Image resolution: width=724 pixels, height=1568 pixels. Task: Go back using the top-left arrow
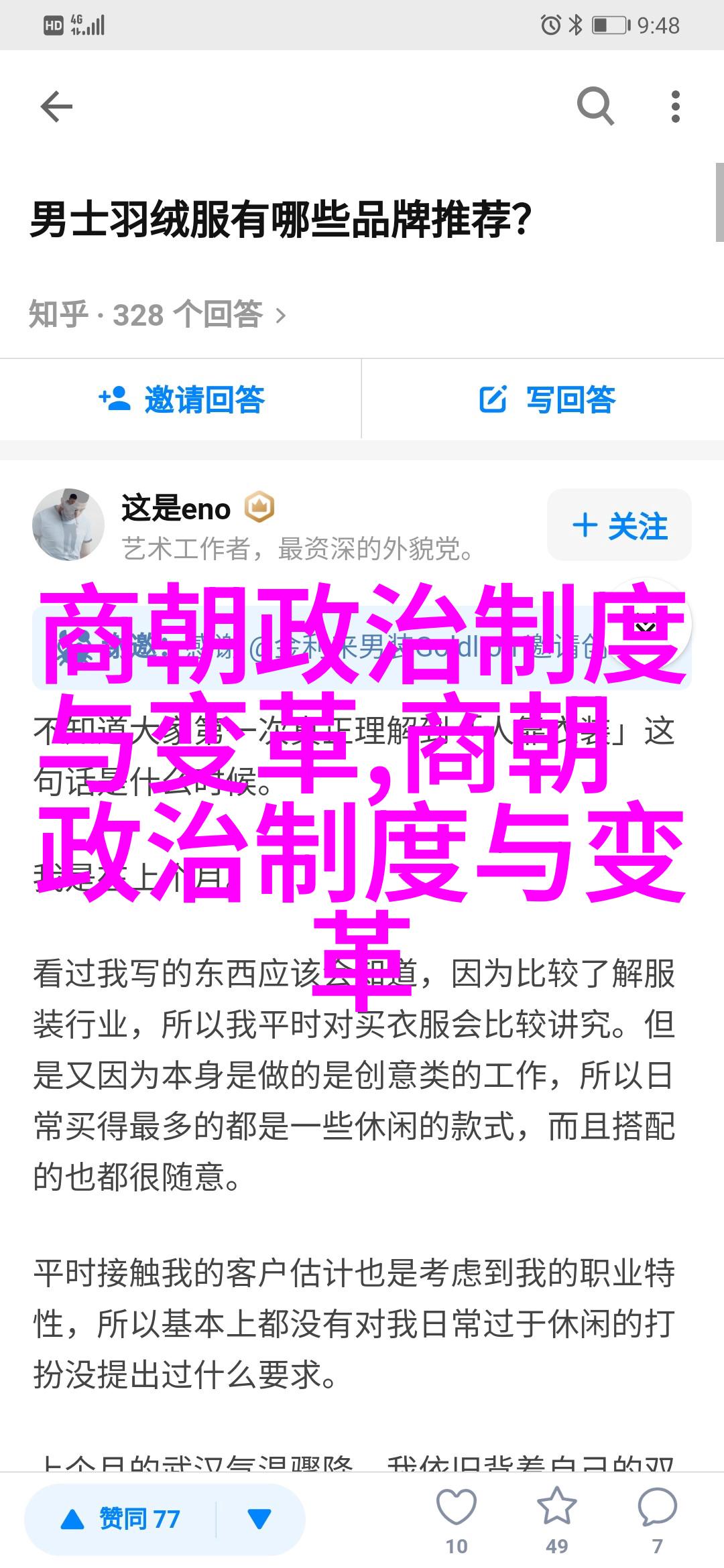click(56, 107)
